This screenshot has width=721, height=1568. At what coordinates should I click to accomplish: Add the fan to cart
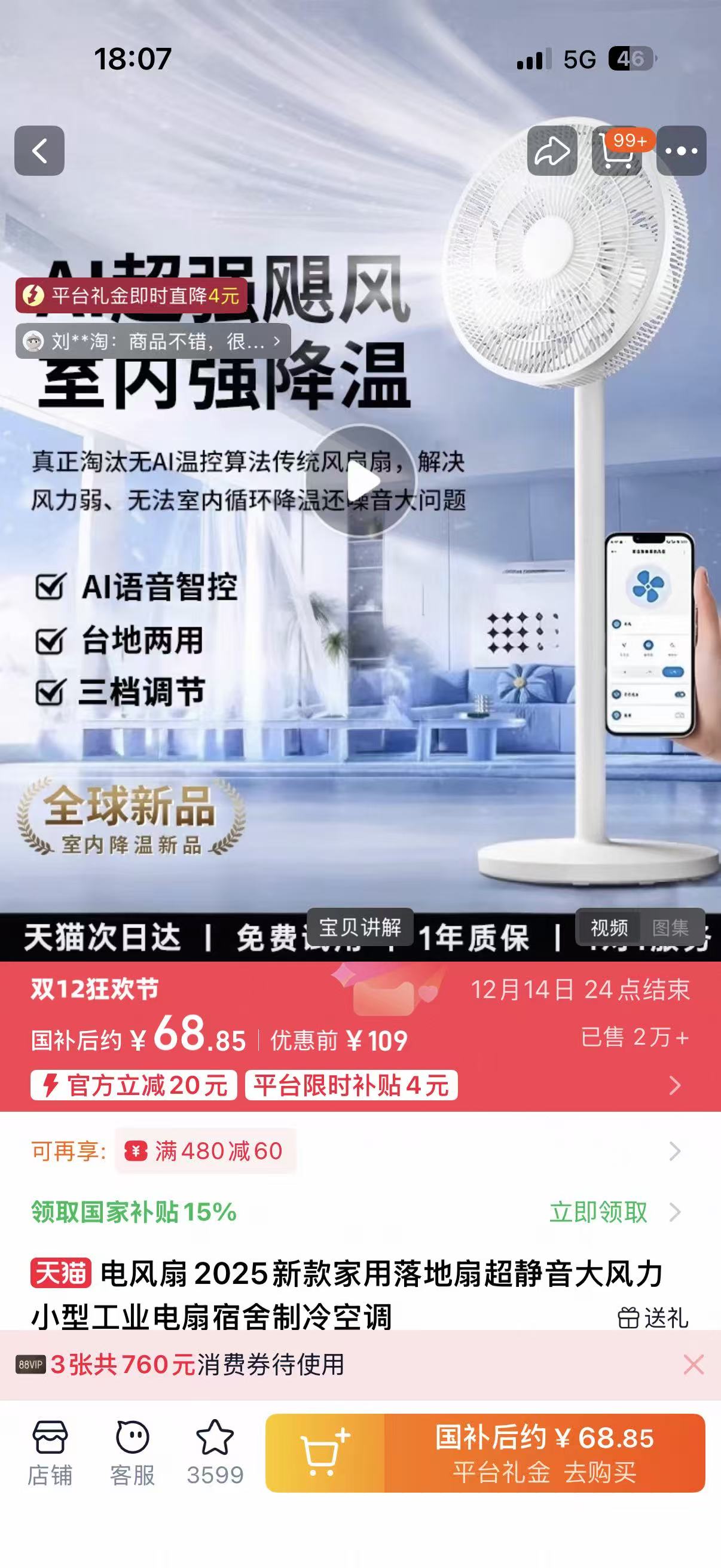point(325,1453)
